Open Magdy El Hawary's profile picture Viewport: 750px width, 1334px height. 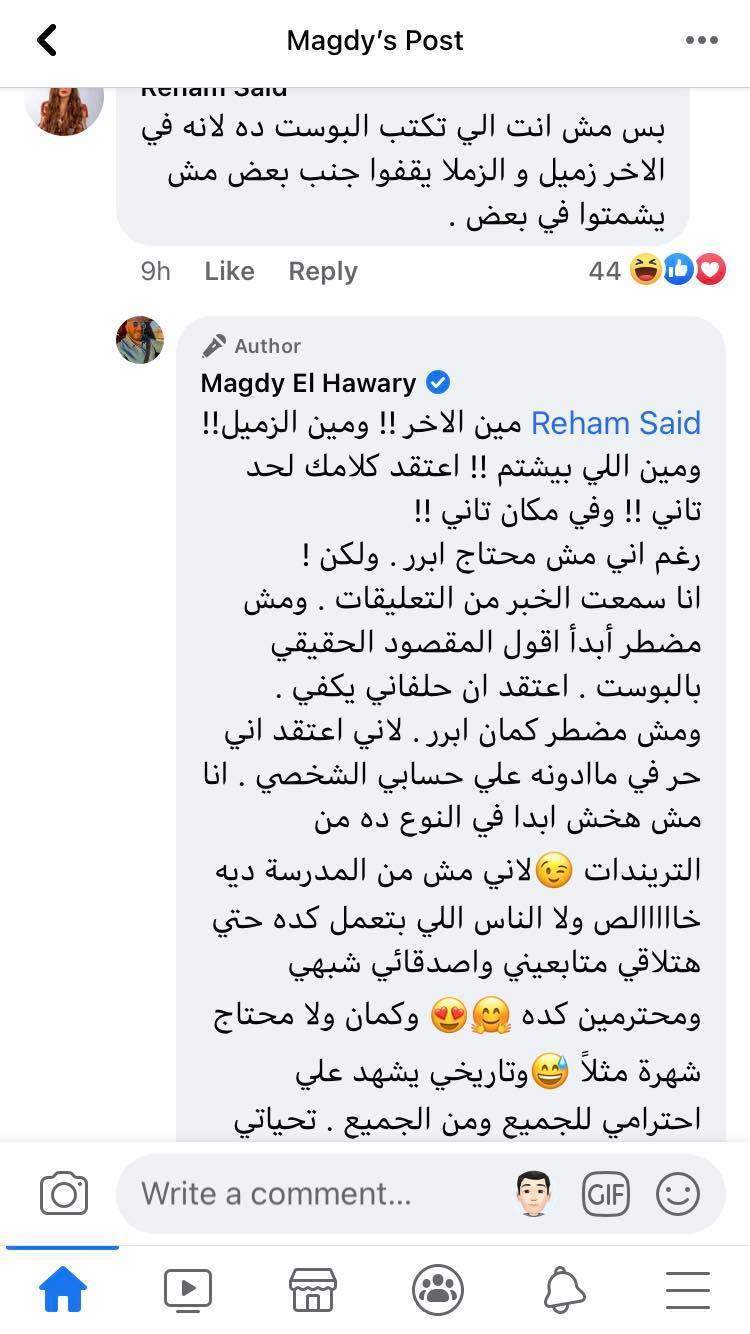point(140,340)
